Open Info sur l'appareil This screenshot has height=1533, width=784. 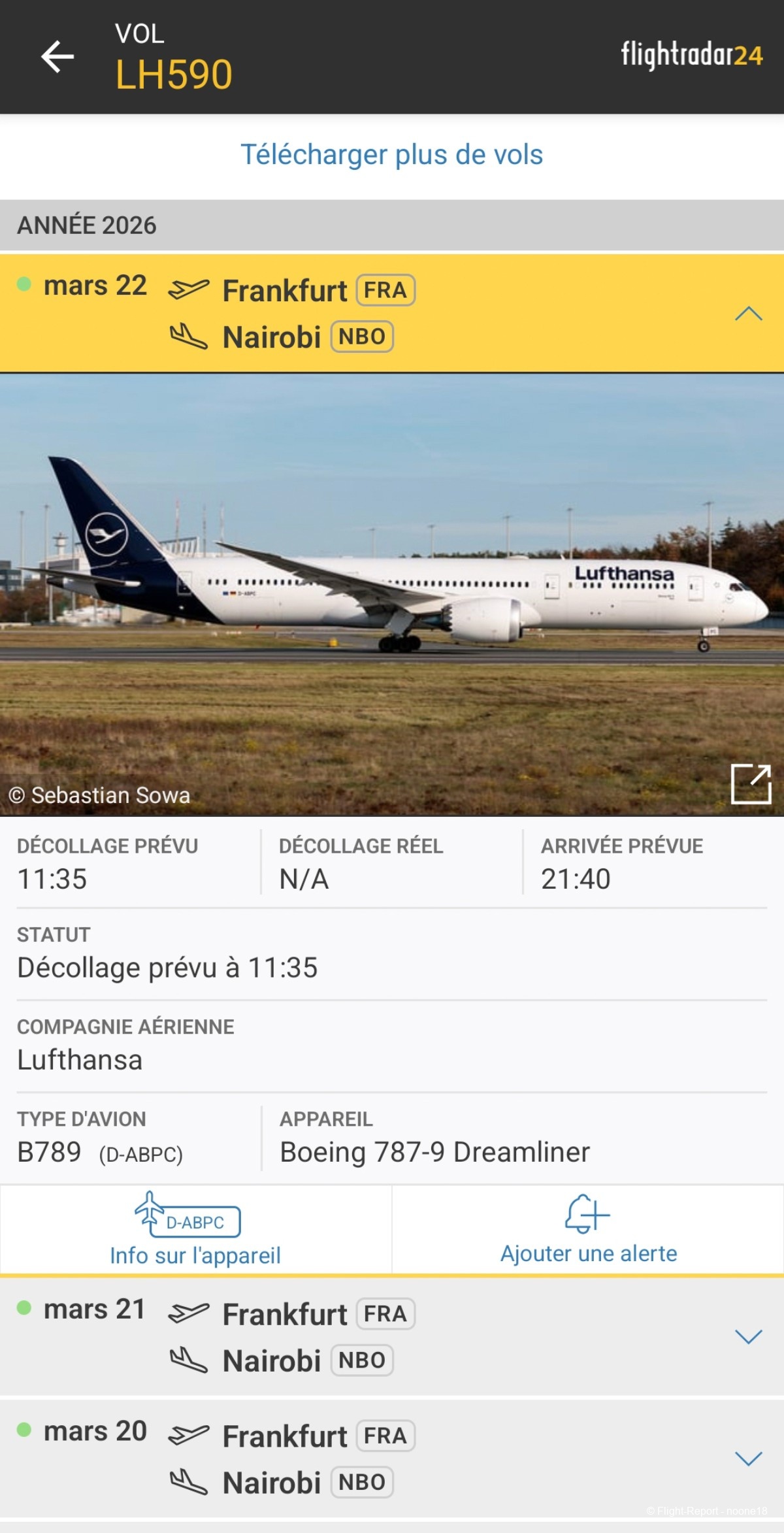pos(195,1254)
